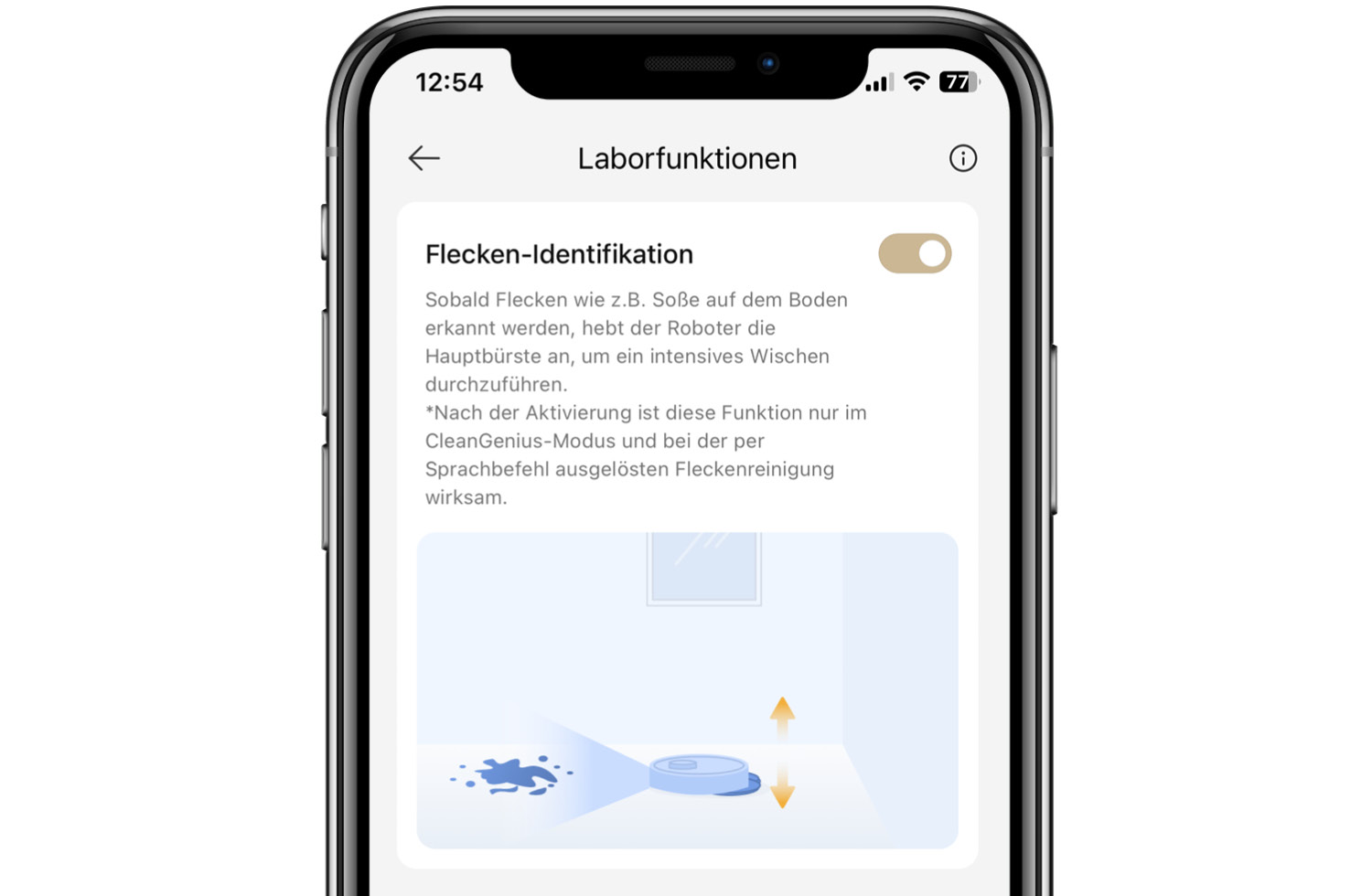Disable Flecken-Identifikation switch
1372x896 pixels.
pos(915,254)
